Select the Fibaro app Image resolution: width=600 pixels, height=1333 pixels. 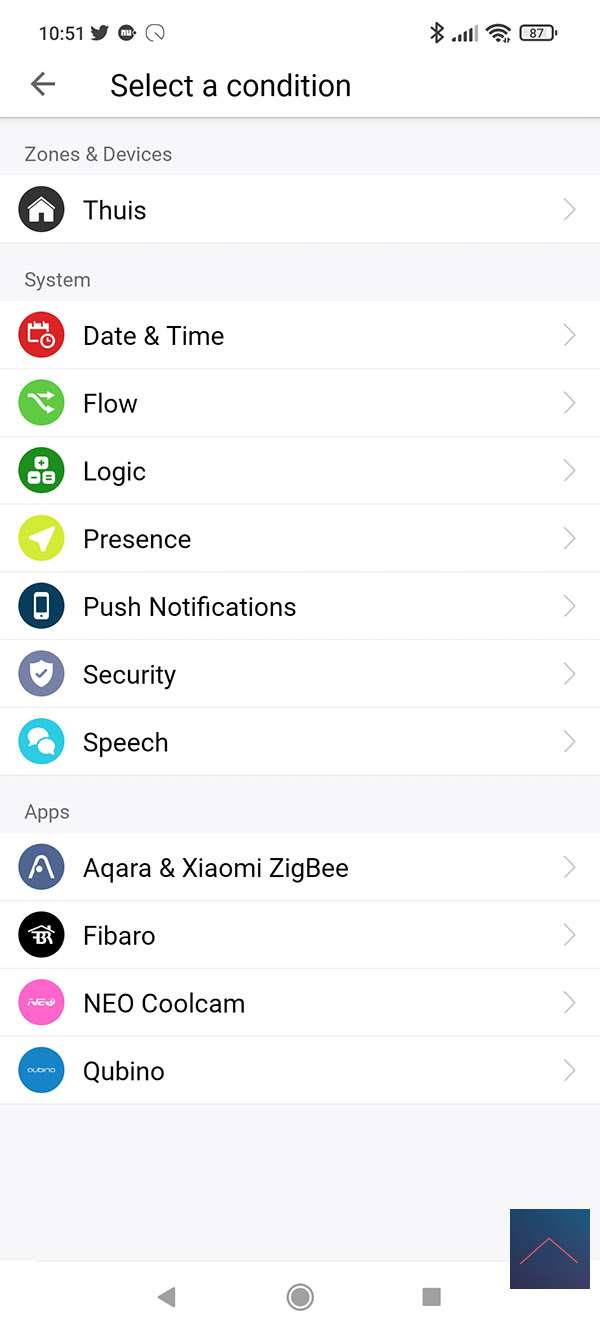tap(300, 936)
